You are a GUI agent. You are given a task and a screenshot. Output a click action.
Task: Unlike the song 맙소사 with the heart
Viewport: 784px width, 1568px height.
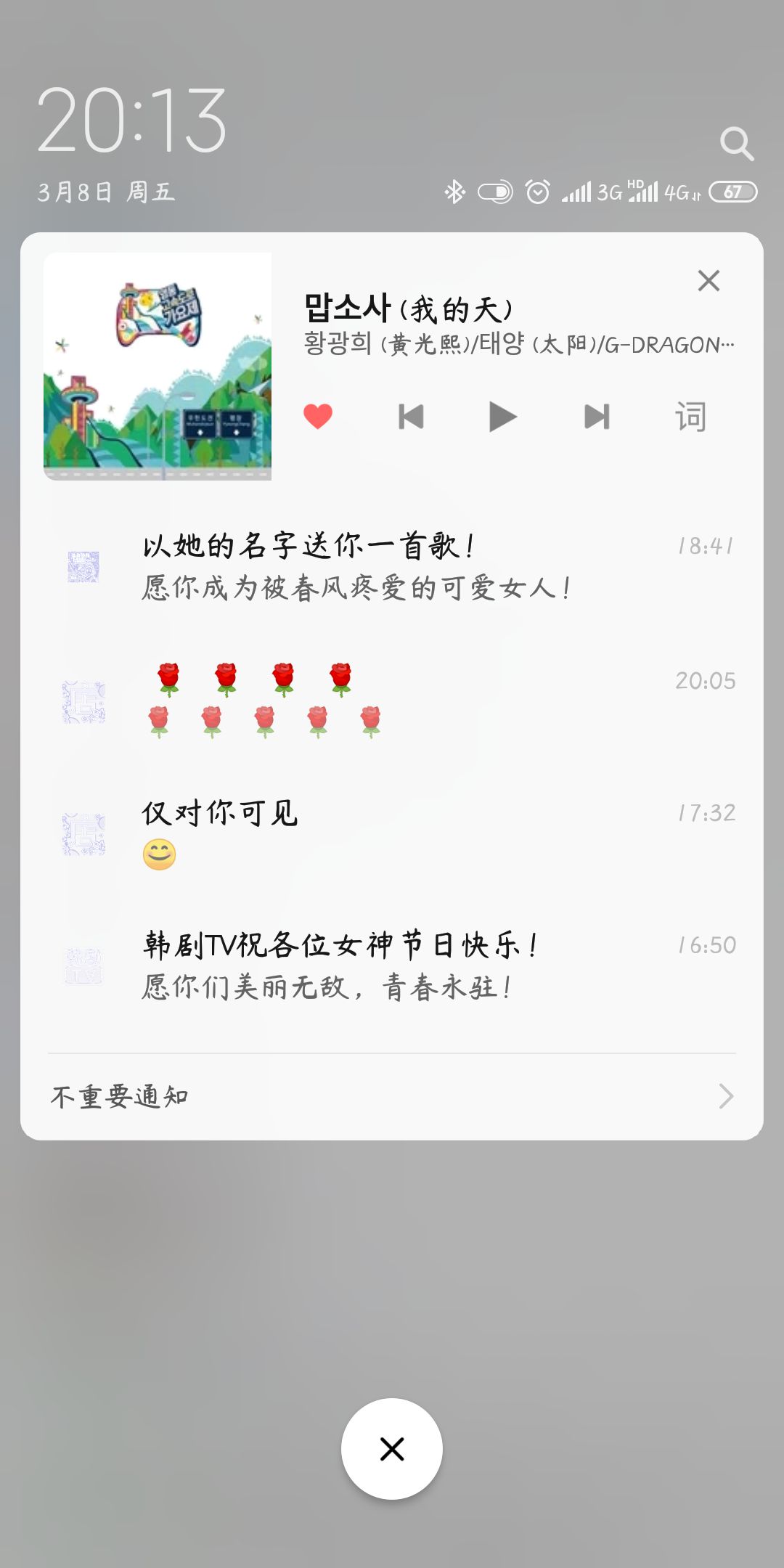318,417
